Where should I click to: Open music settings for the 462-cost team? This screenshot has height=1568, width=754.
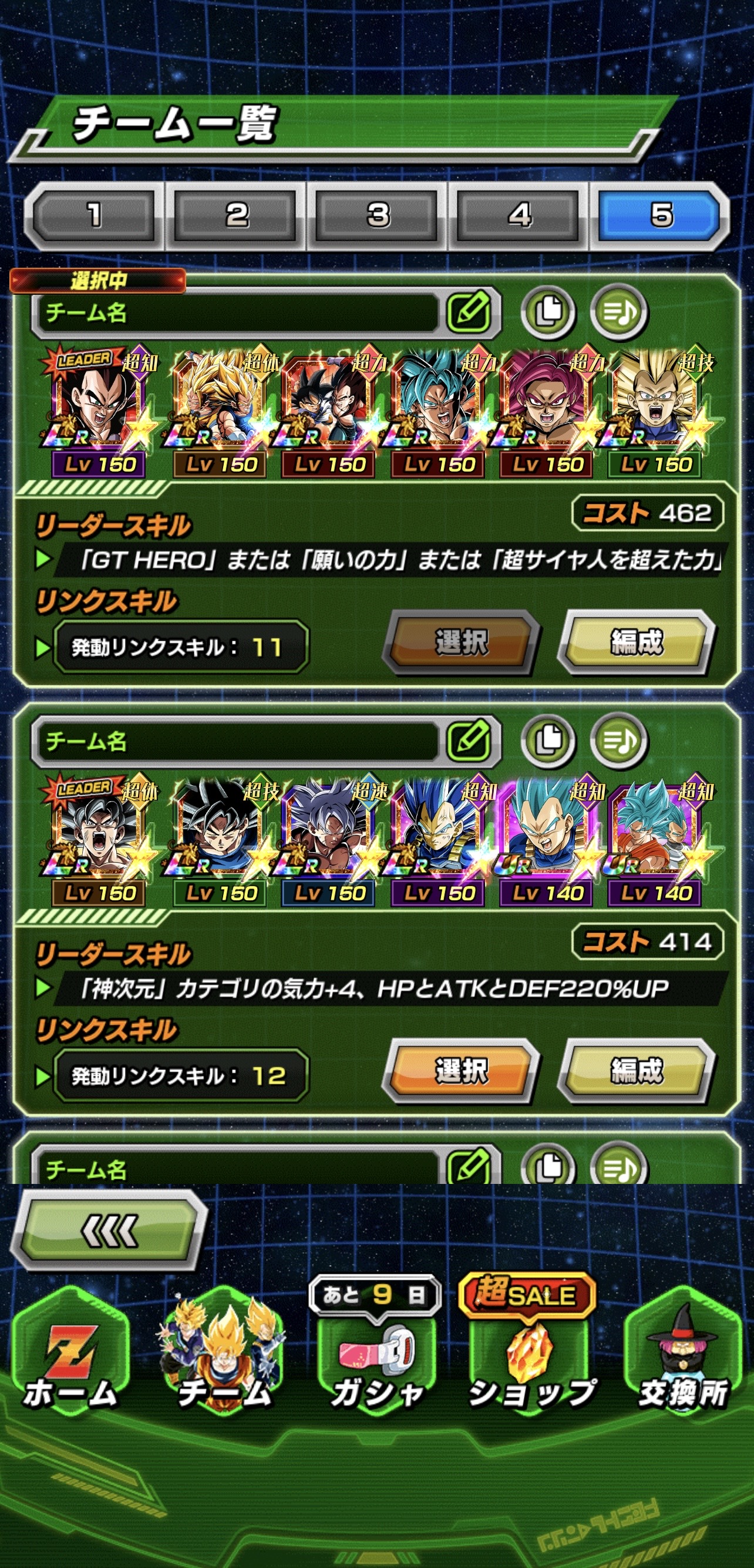618,312
